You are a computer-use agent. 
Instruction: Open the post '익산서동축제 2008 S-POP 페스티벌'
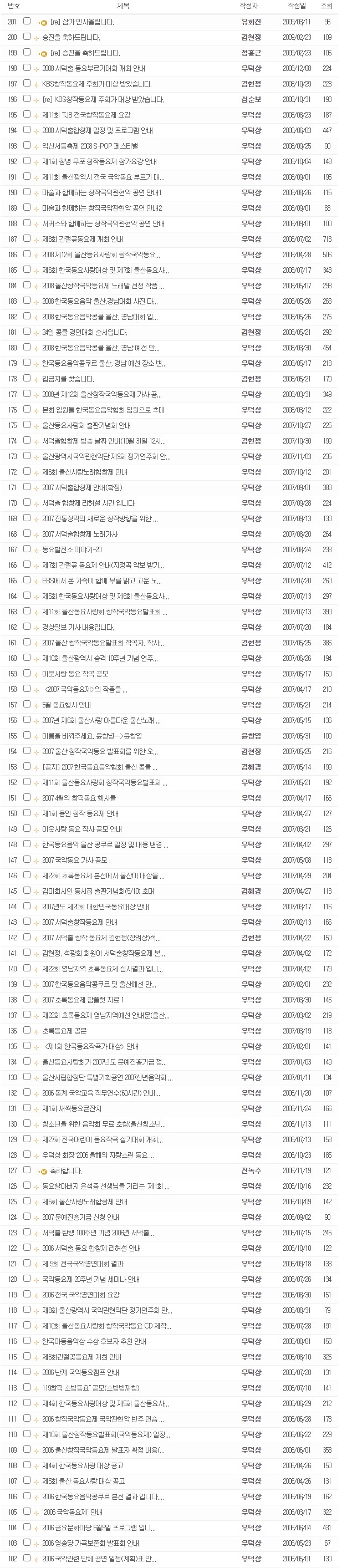90,146
